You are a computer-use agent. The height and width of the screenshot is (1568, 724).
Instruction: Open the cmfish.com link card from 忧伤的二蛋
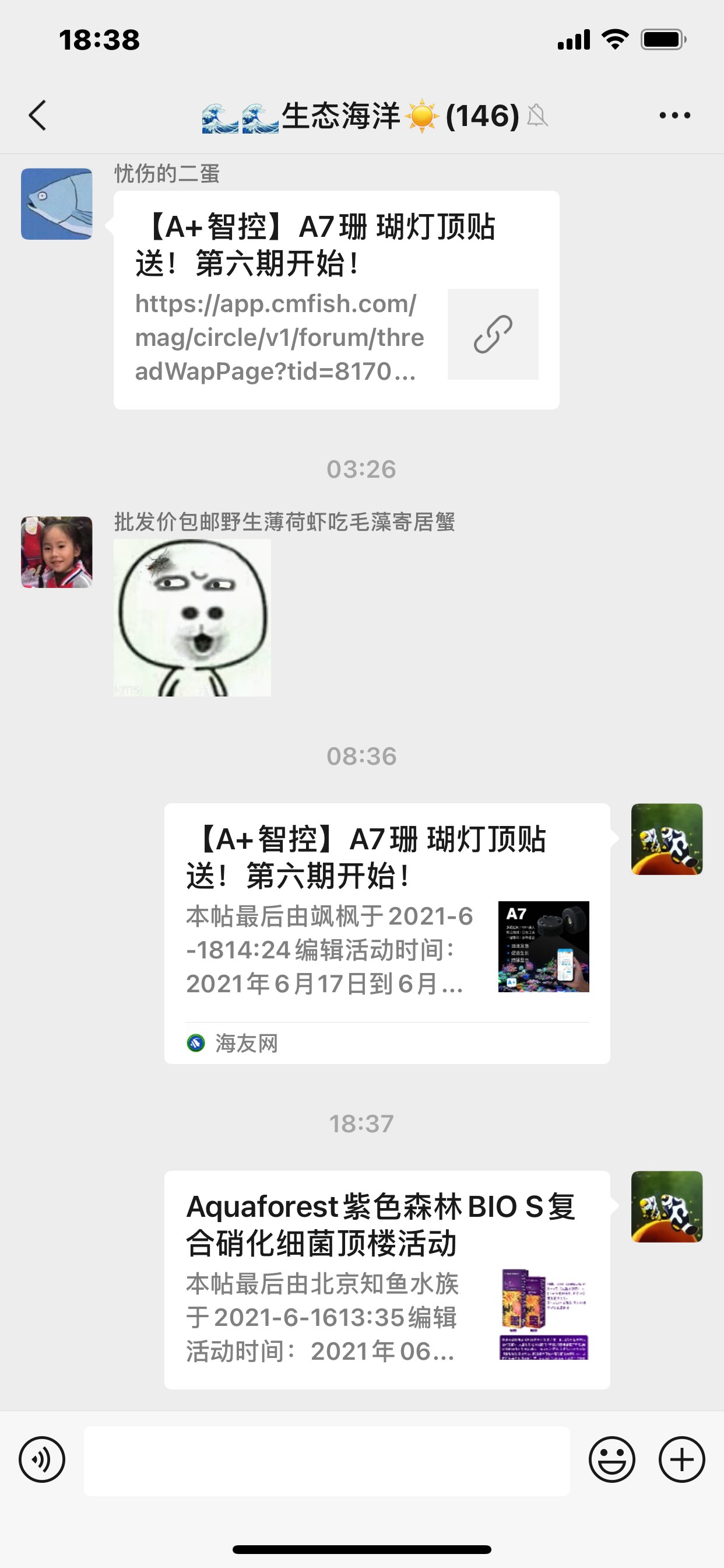[x=336, y=300]
